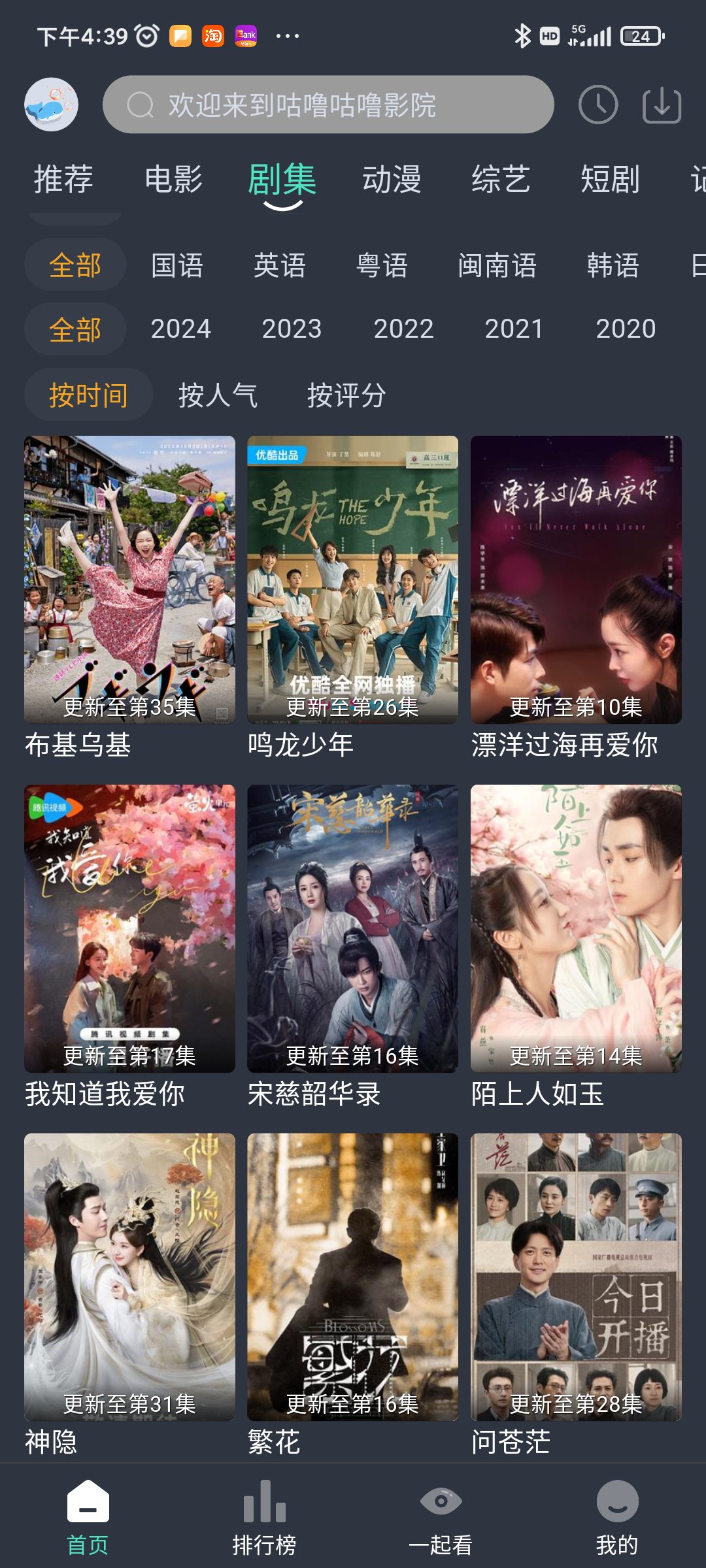Switch to the 我的 tab
706x1568 pixels.
point(616,1518)
